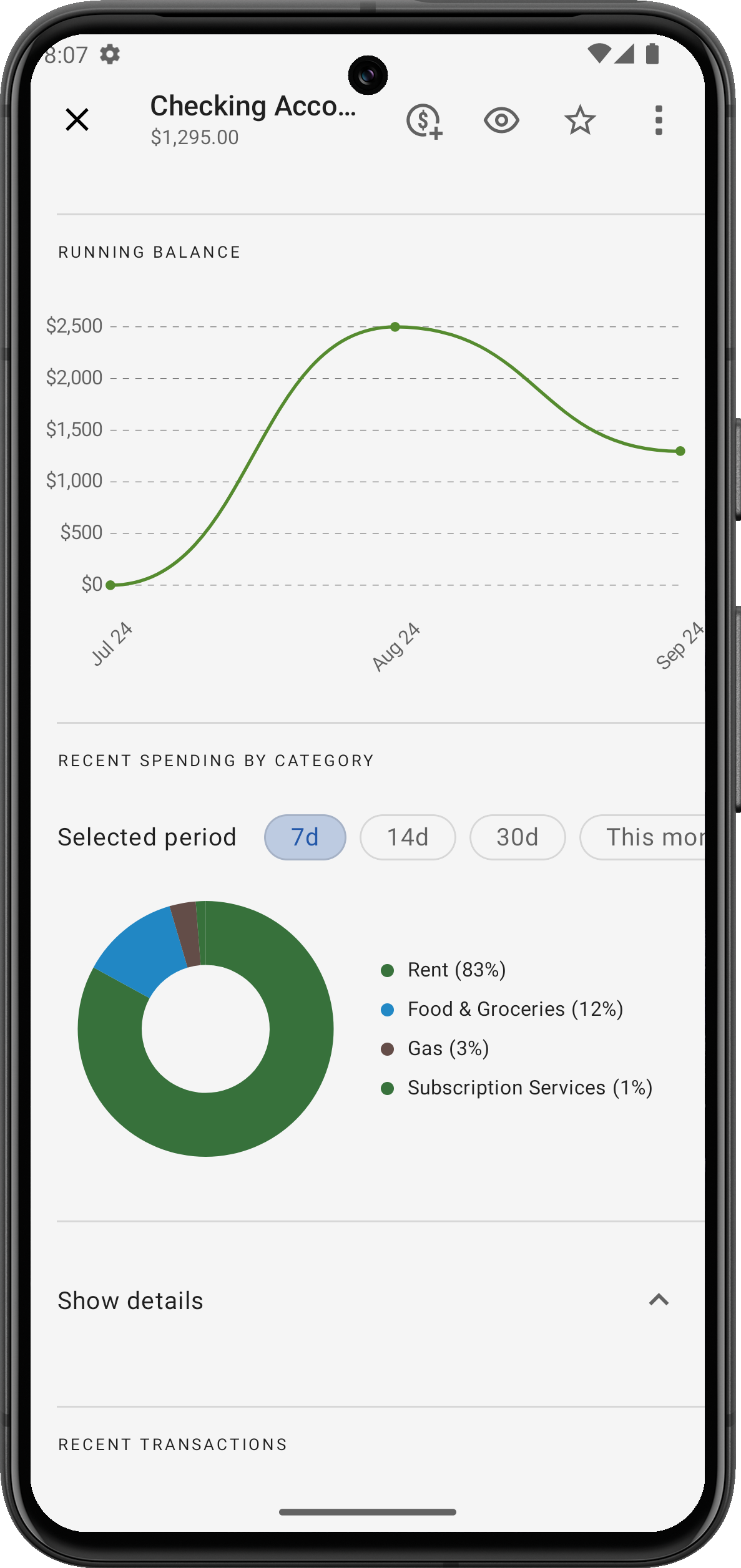Close the Checking Account screen
The image size is (741, 1568).
coord(77,120)
